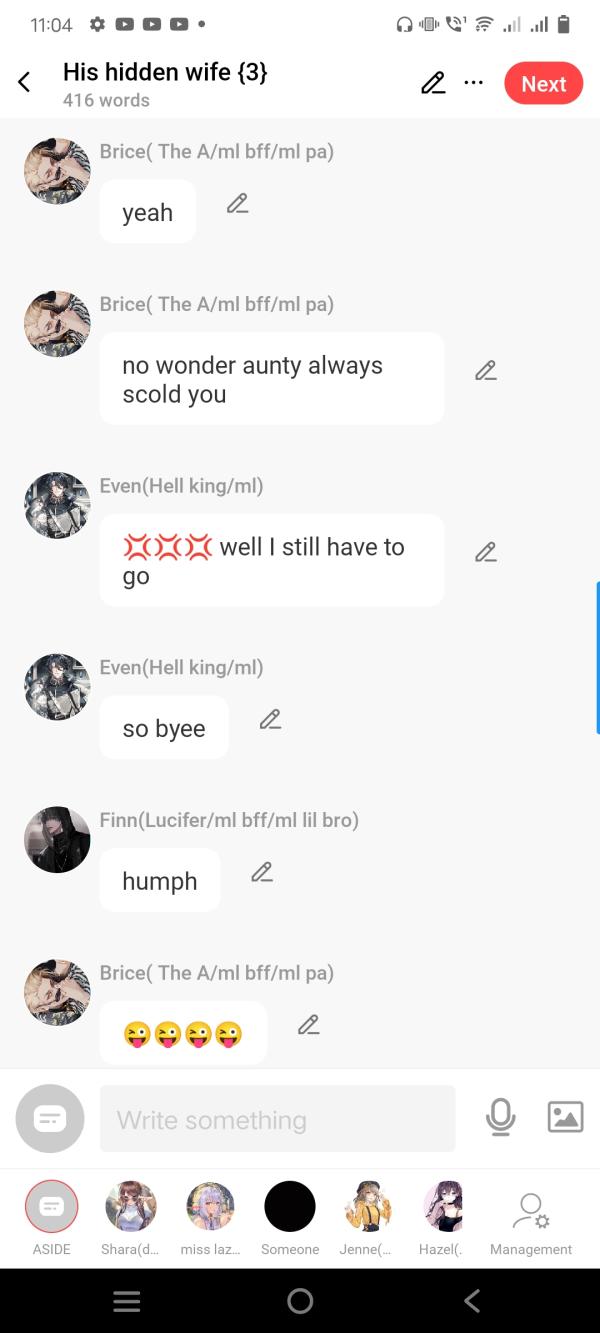Edit the chapter title with pencil icon
Screen dimensions: 600x1333
coord(433,83)
